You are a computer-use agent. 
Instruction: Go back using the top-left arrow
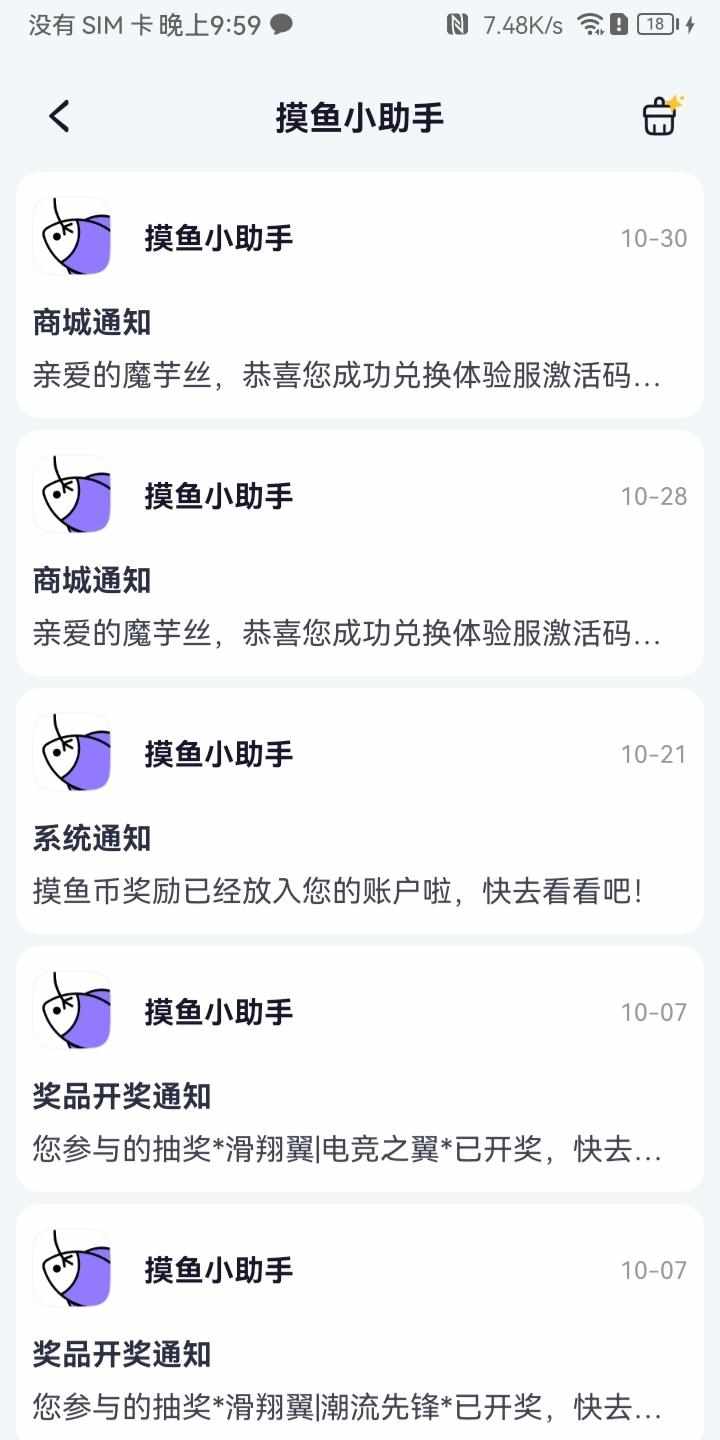tap(60, 117)
